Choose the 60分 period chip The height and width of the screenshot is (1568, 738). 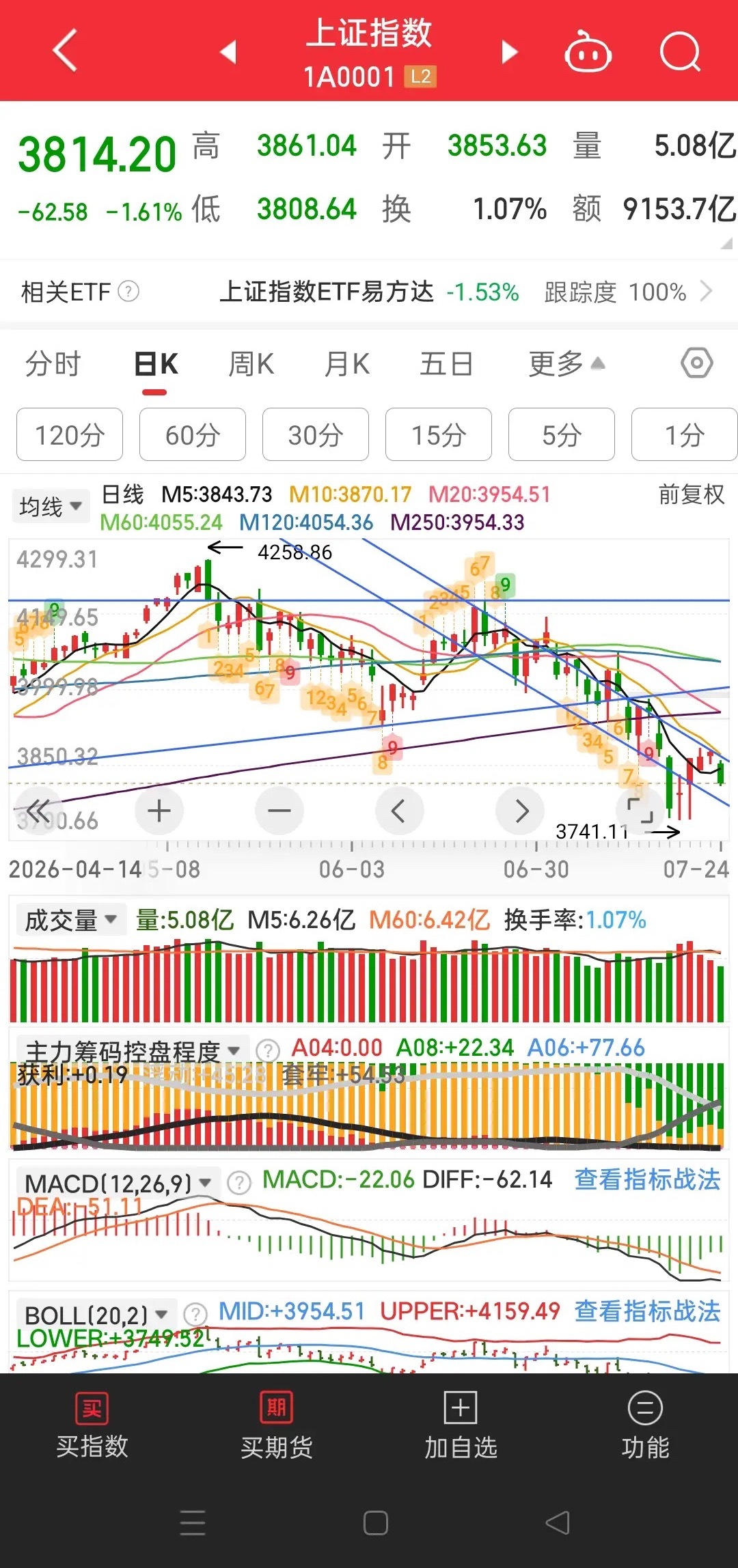point(193,434)
